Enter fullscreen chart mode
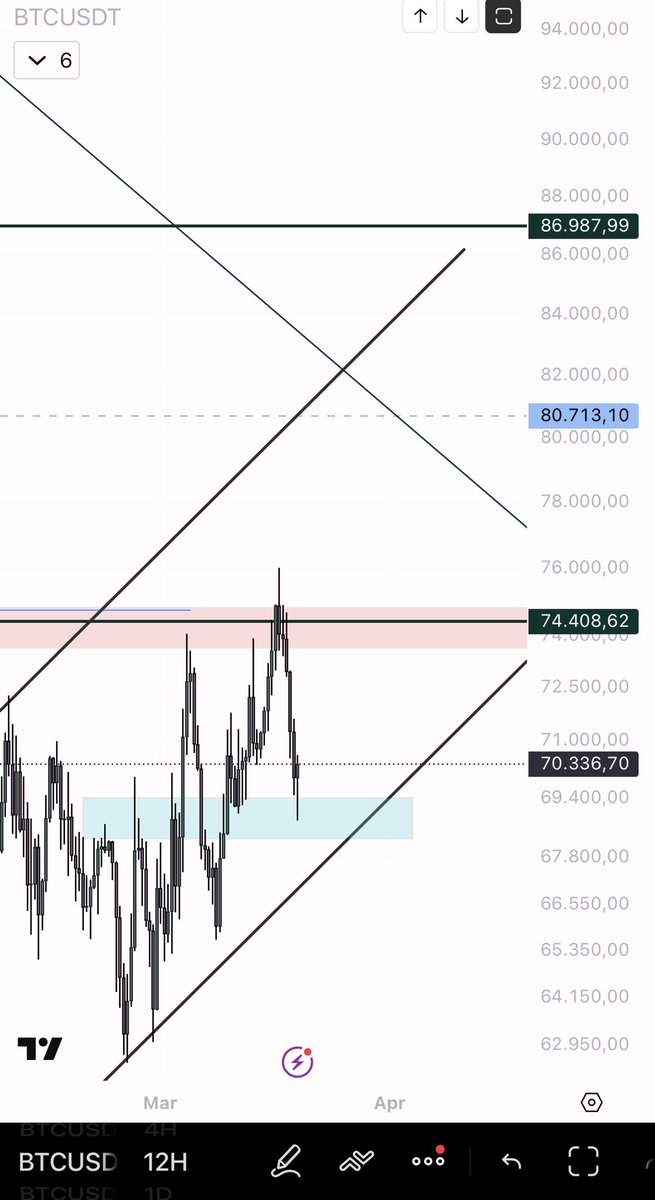Image resolution: width=655 pixels, height=1200 pixels. (583, 1162)
